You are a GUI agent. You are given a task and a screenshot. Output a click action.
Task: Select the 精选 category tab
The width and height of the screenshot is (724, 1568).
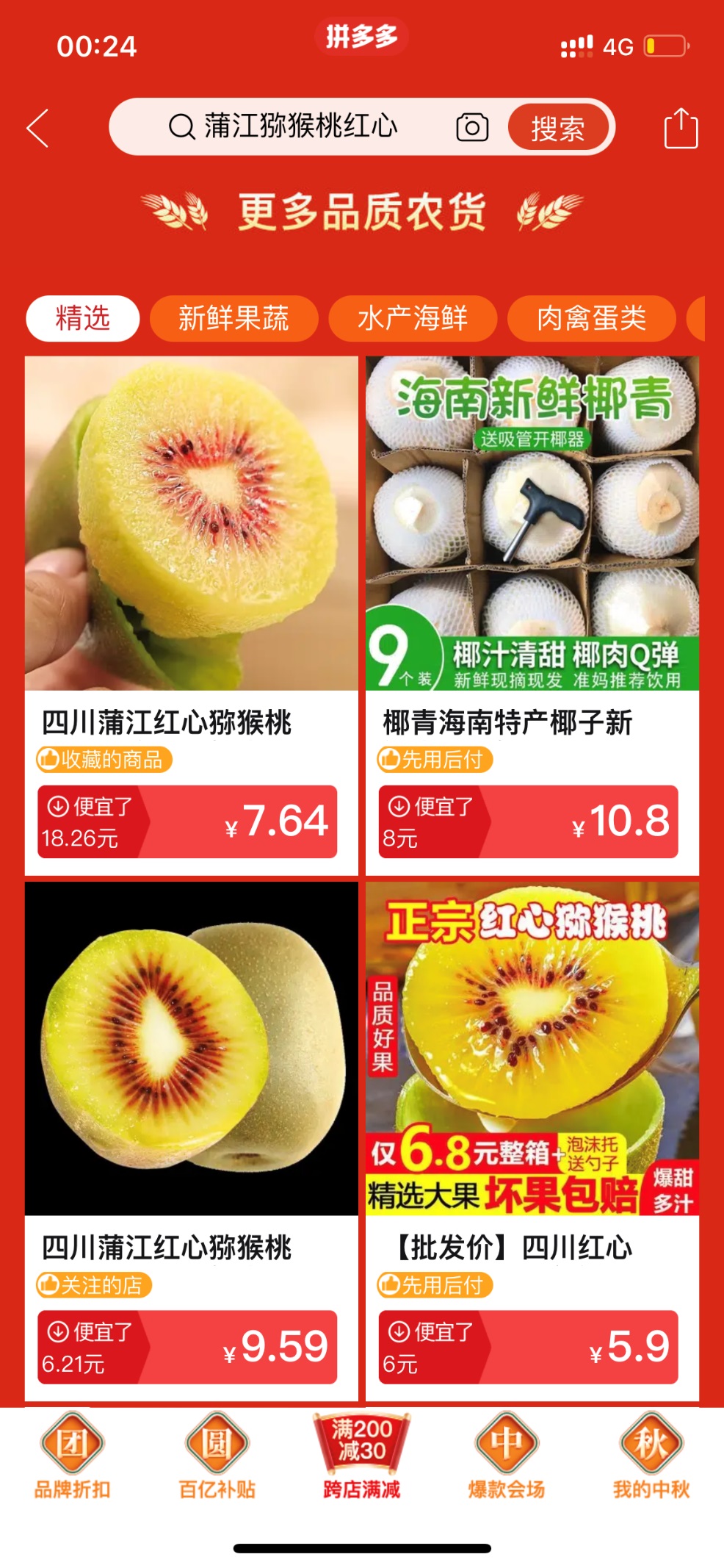(83, 319)
